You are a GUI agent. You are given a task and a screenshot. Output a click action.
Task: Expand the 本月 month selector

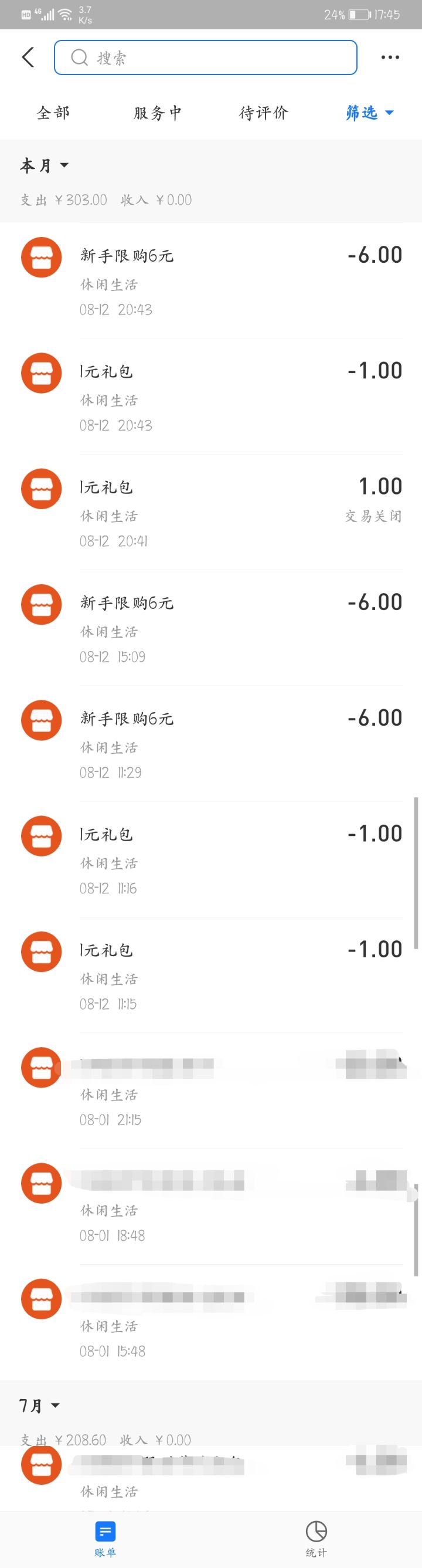coord(45,165)
